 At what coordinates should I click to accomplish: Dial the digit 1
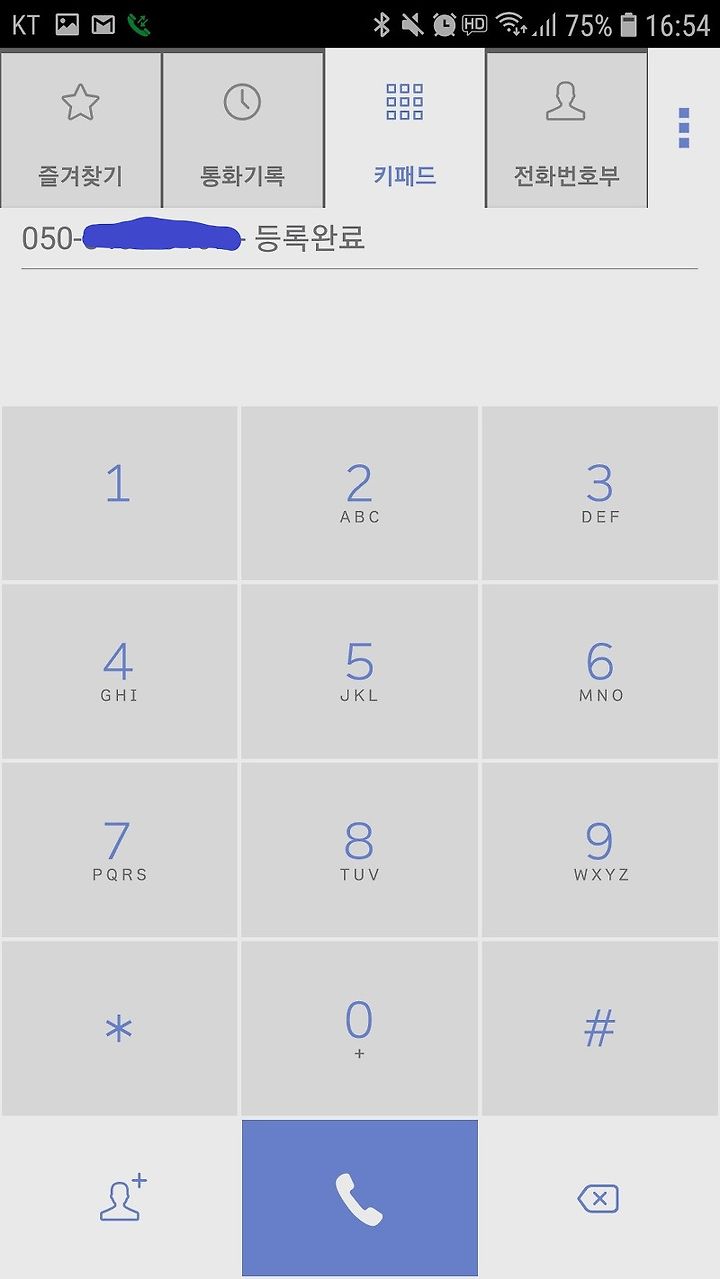pos(119,493)
